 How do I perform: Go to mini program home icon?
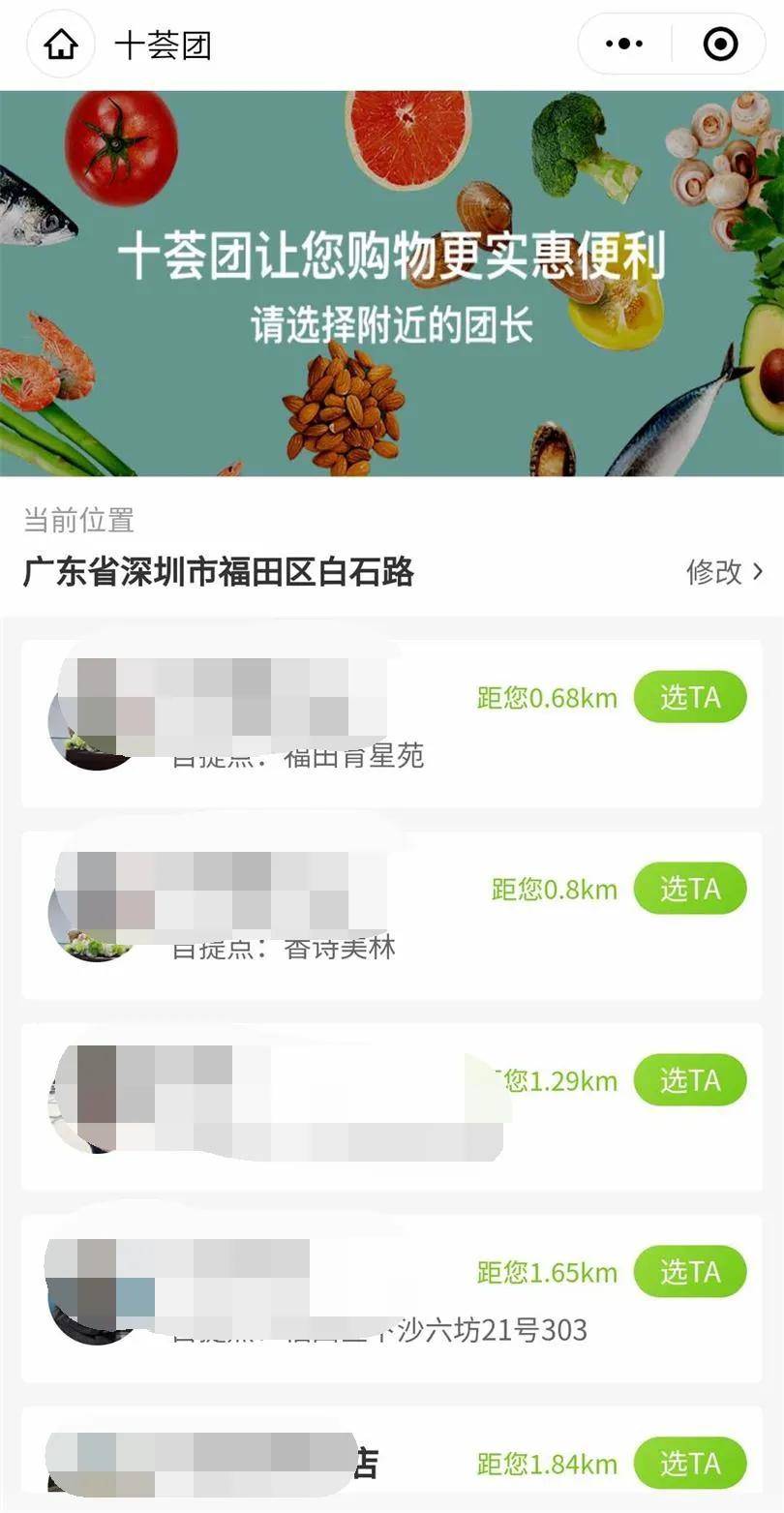(61, 45)
